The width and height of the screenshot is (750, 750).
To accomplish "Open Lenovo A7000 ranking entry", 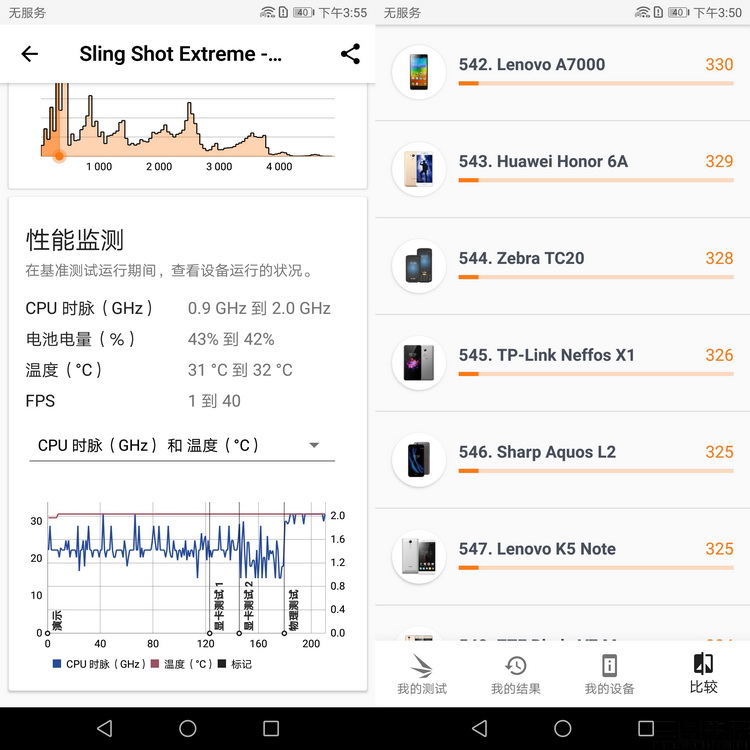I will (562, 73).
